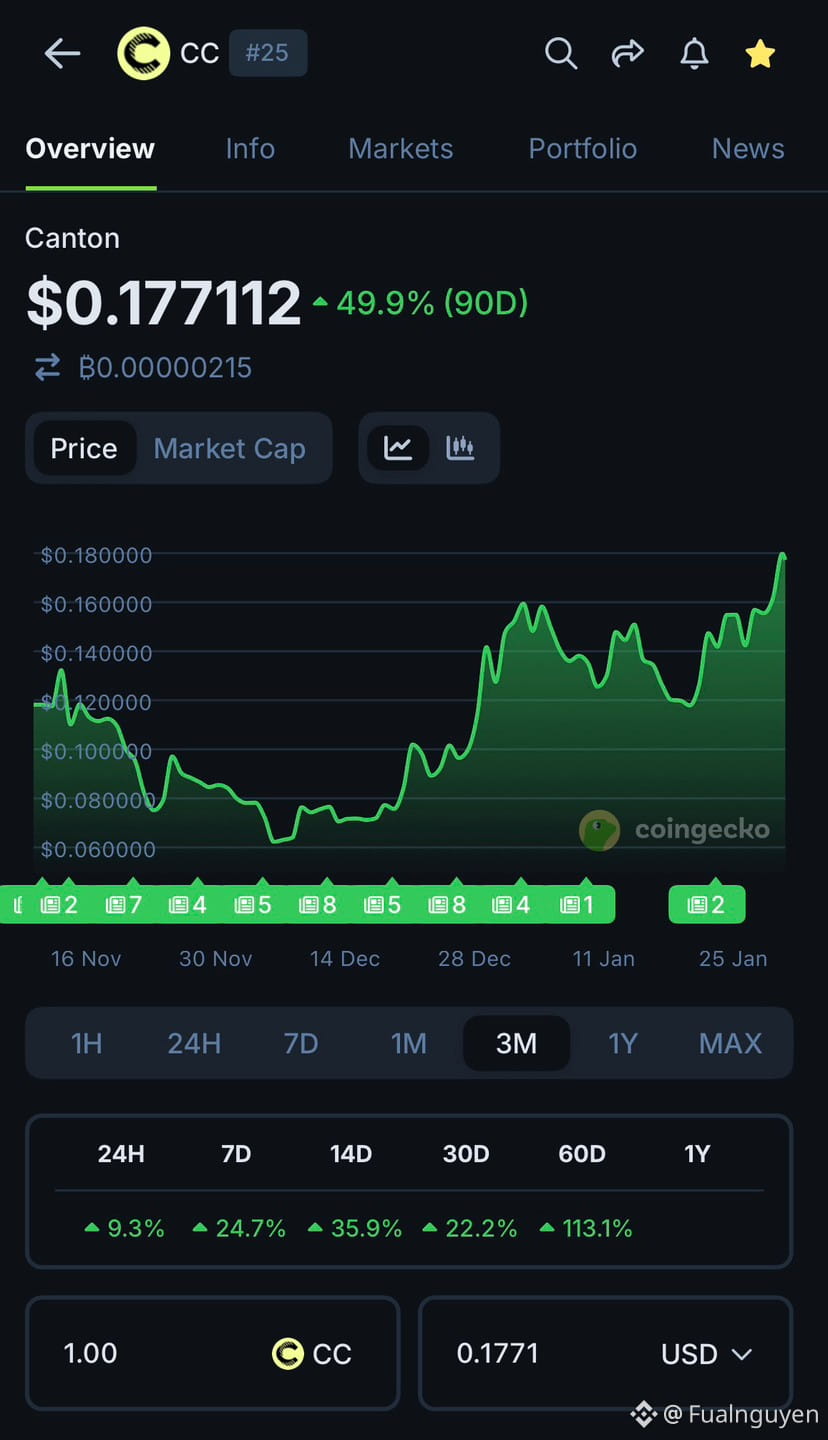Display the MAX chart range
This screenshot has width=828, height=1440.
pyautogui.click(x=730, y=1044)
